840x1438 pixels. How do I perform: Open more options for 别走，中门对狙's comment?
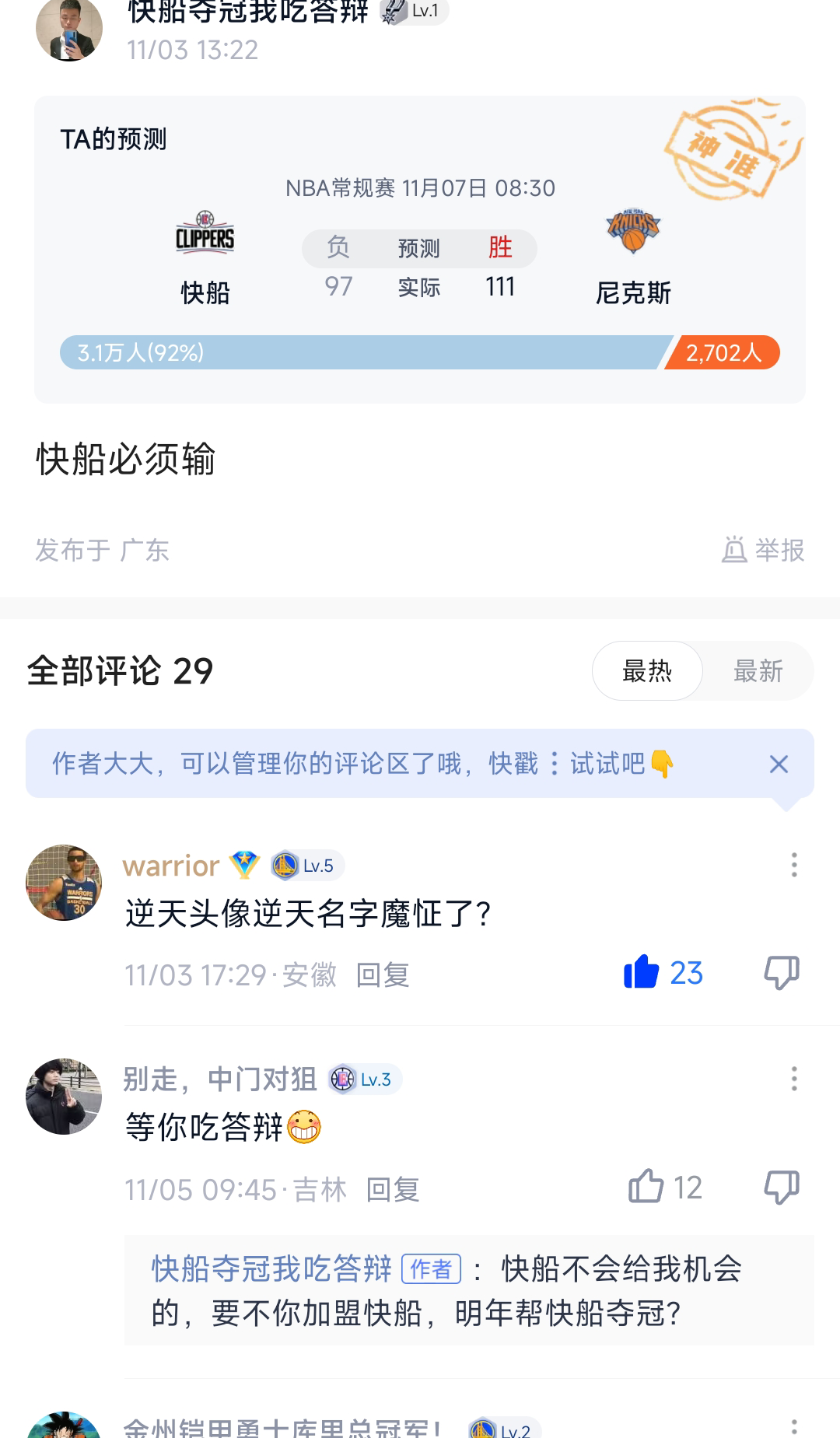coord(793,1079)
